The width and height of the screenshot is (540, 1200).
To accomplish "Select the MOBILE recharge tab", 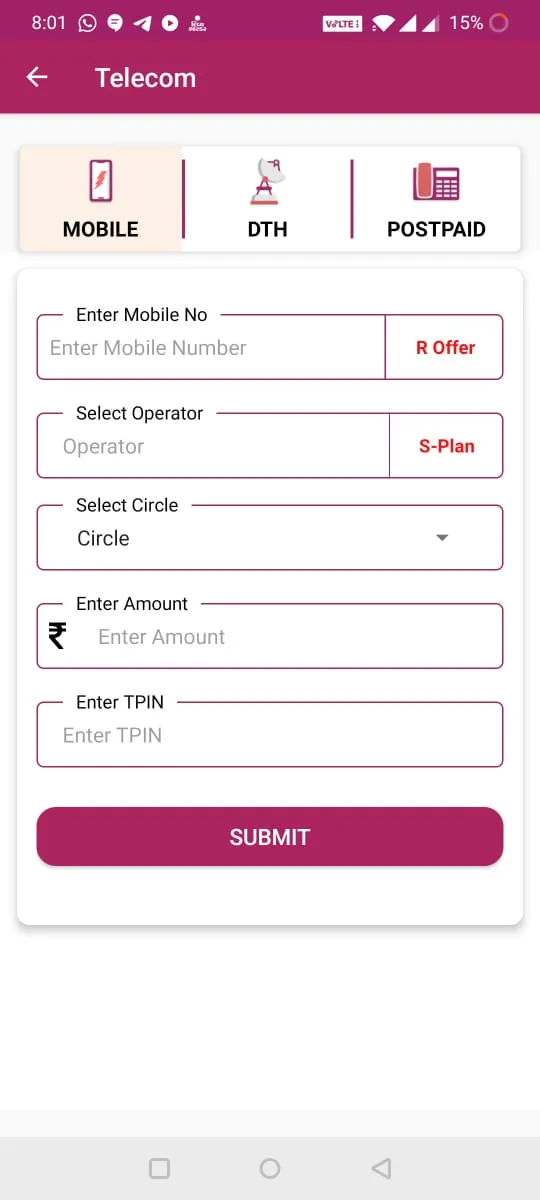I will pyautogui.click(x=101, y=199).
